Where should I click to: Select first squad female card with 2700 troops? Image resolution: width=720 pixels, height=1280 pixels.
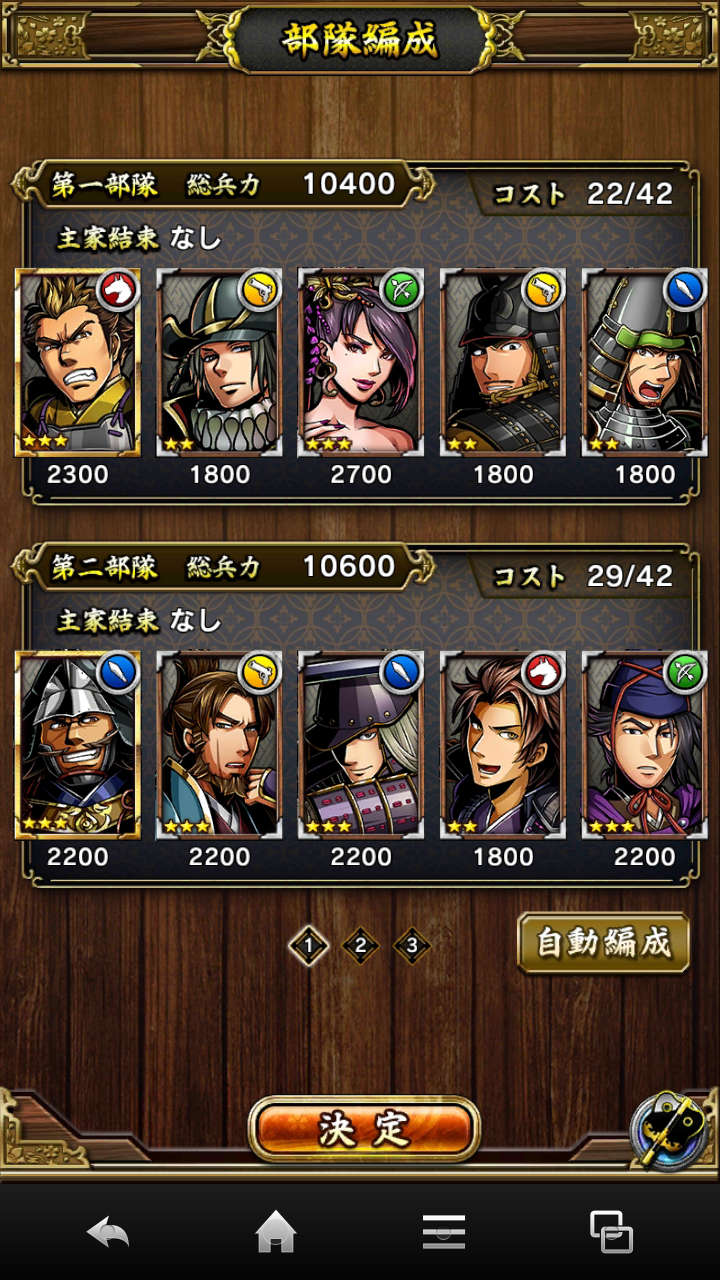coord(361,362)
